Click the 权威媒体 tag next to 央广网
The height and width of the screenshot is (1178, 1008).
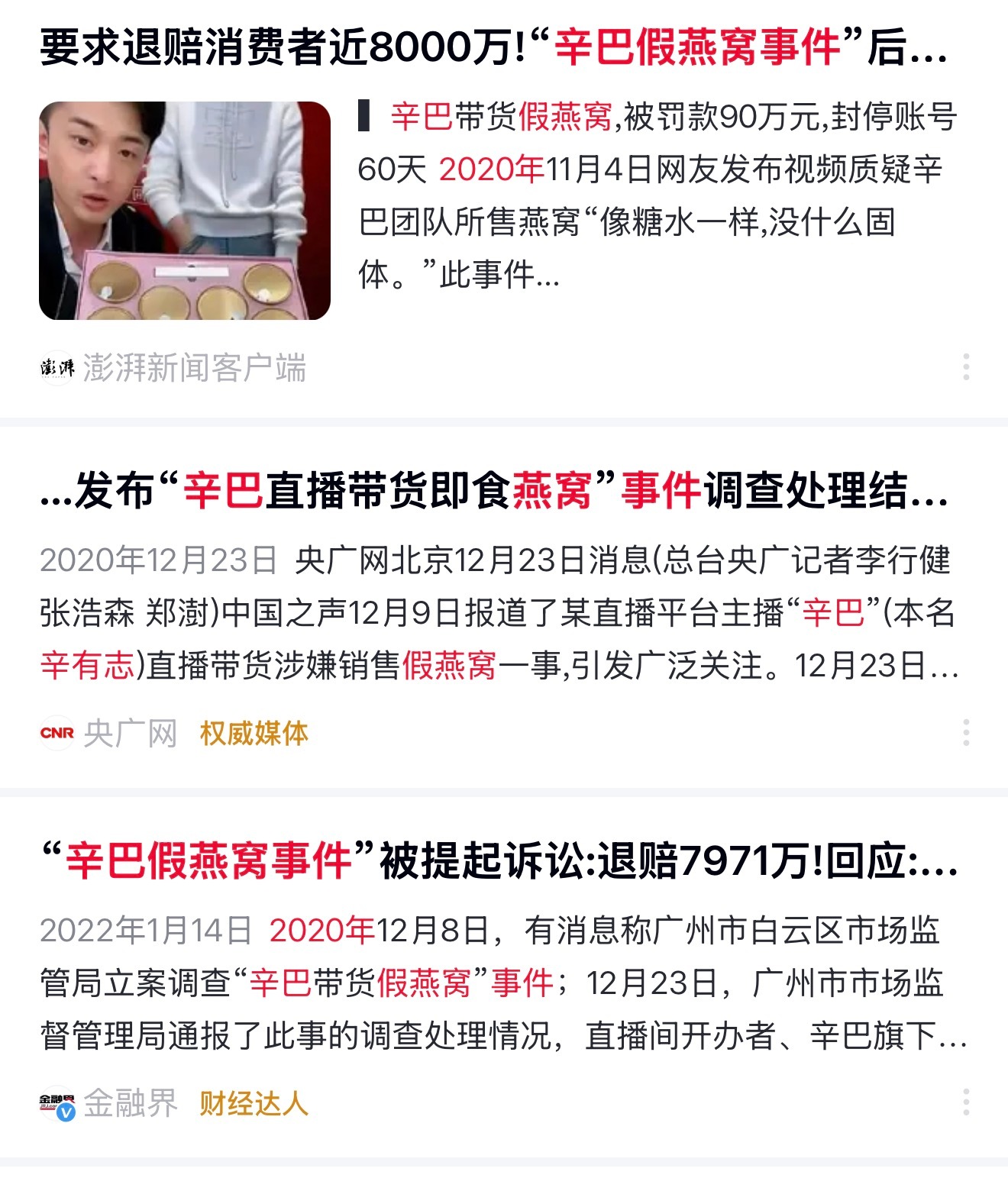click(253, 735)
